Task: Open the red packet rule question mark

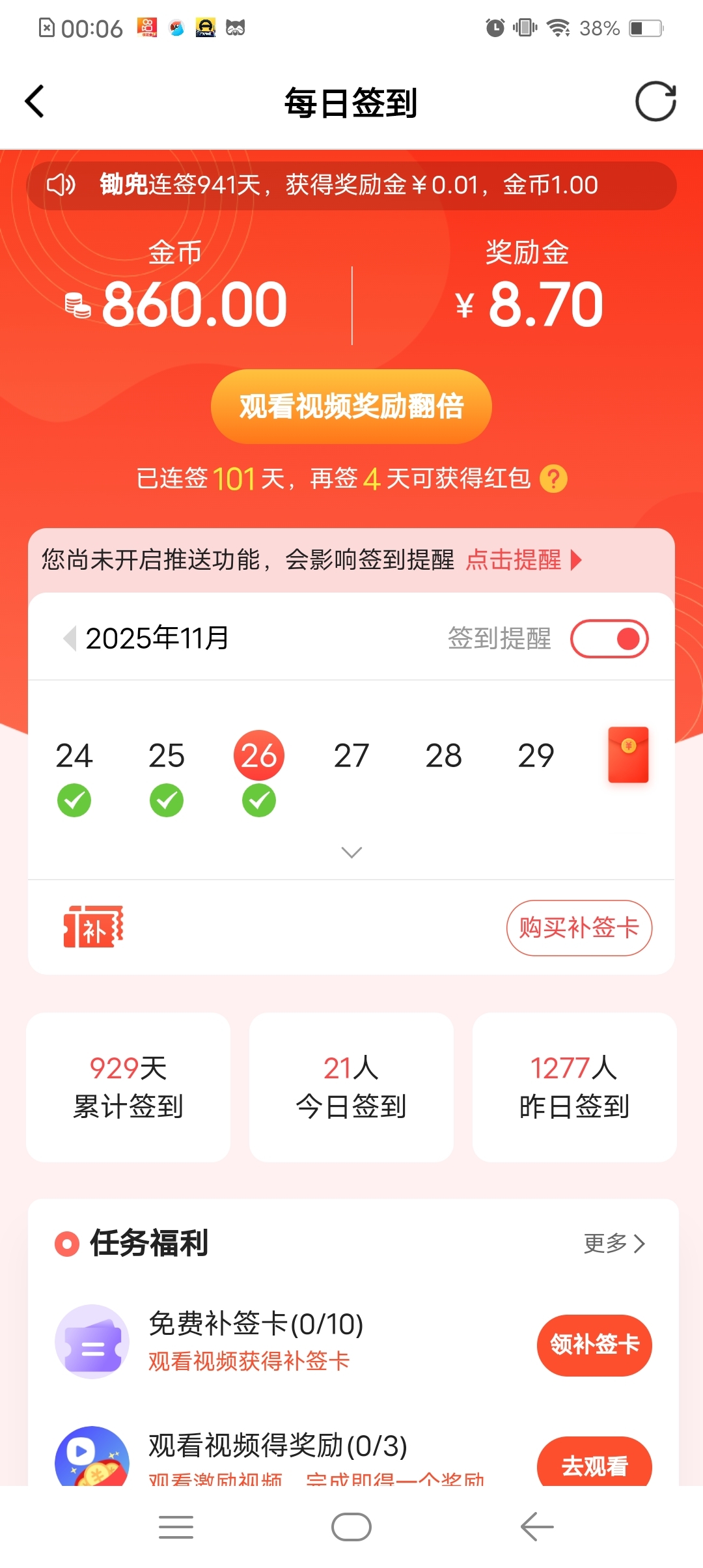Action: point(554,479)
